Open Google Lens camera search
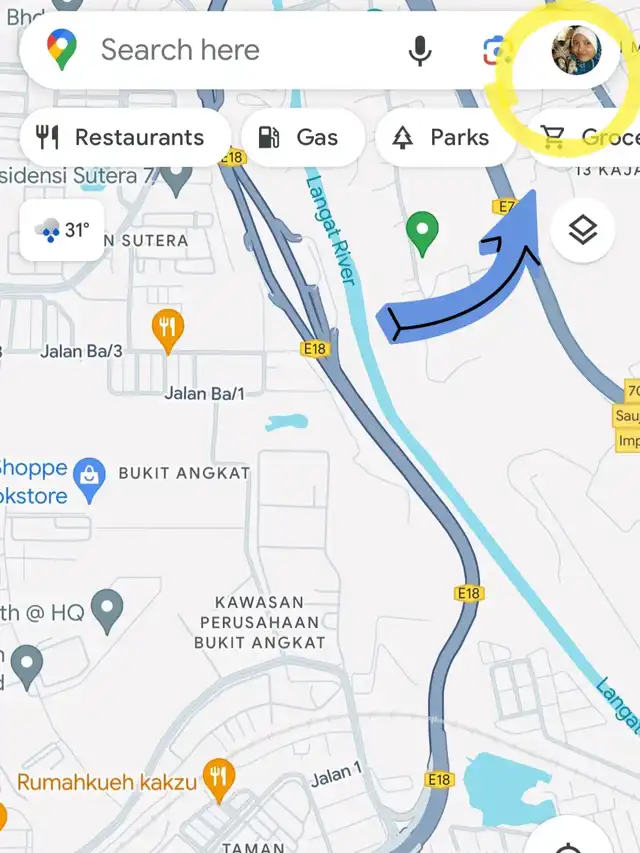This screenshot has height=853, width=640. (496, 51)
